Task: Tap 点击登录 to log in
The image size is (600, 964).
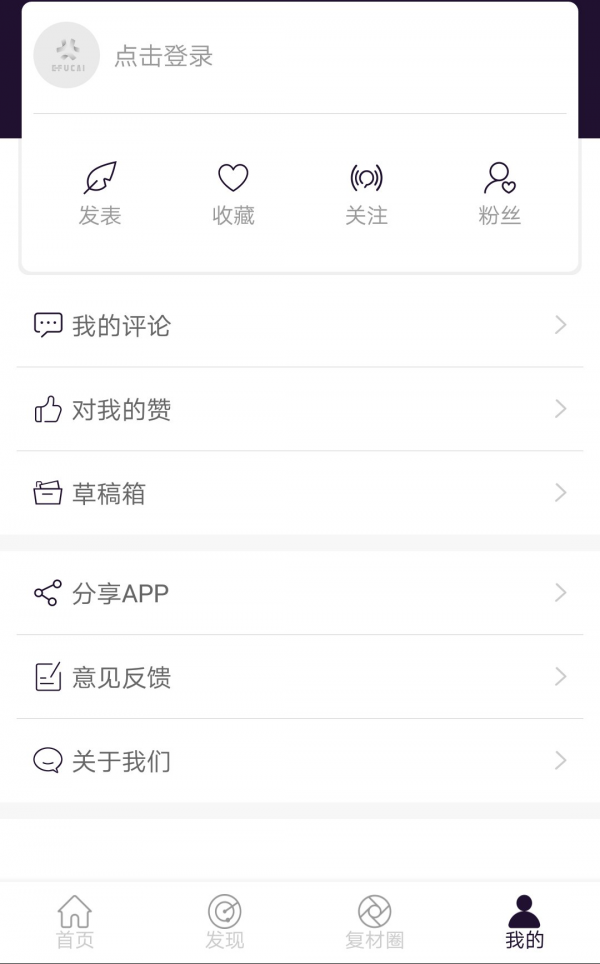Action: click(x=164, y=56)
